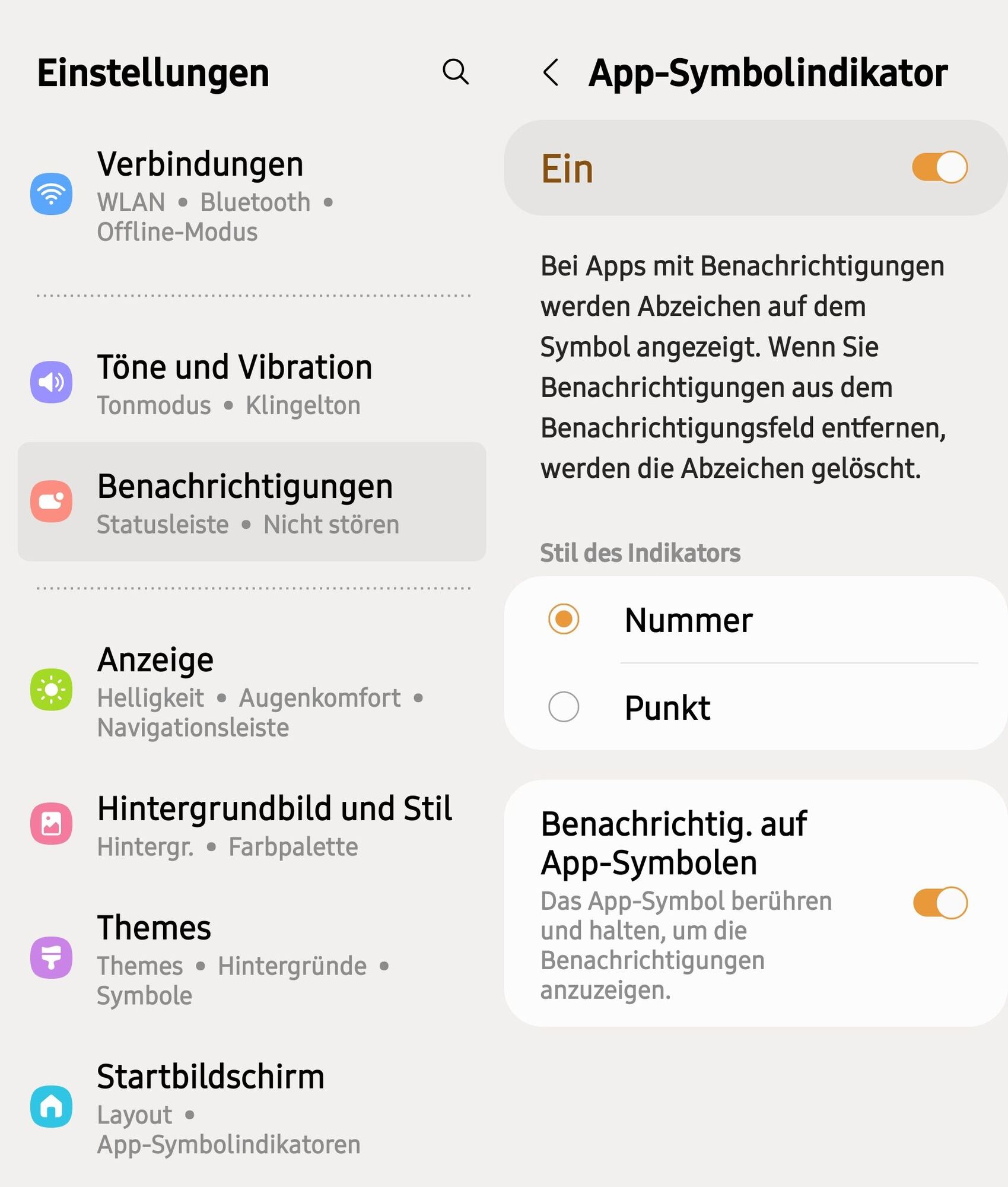
Task: Open Startbildschirm settings
Action: tap(249, 1107)
